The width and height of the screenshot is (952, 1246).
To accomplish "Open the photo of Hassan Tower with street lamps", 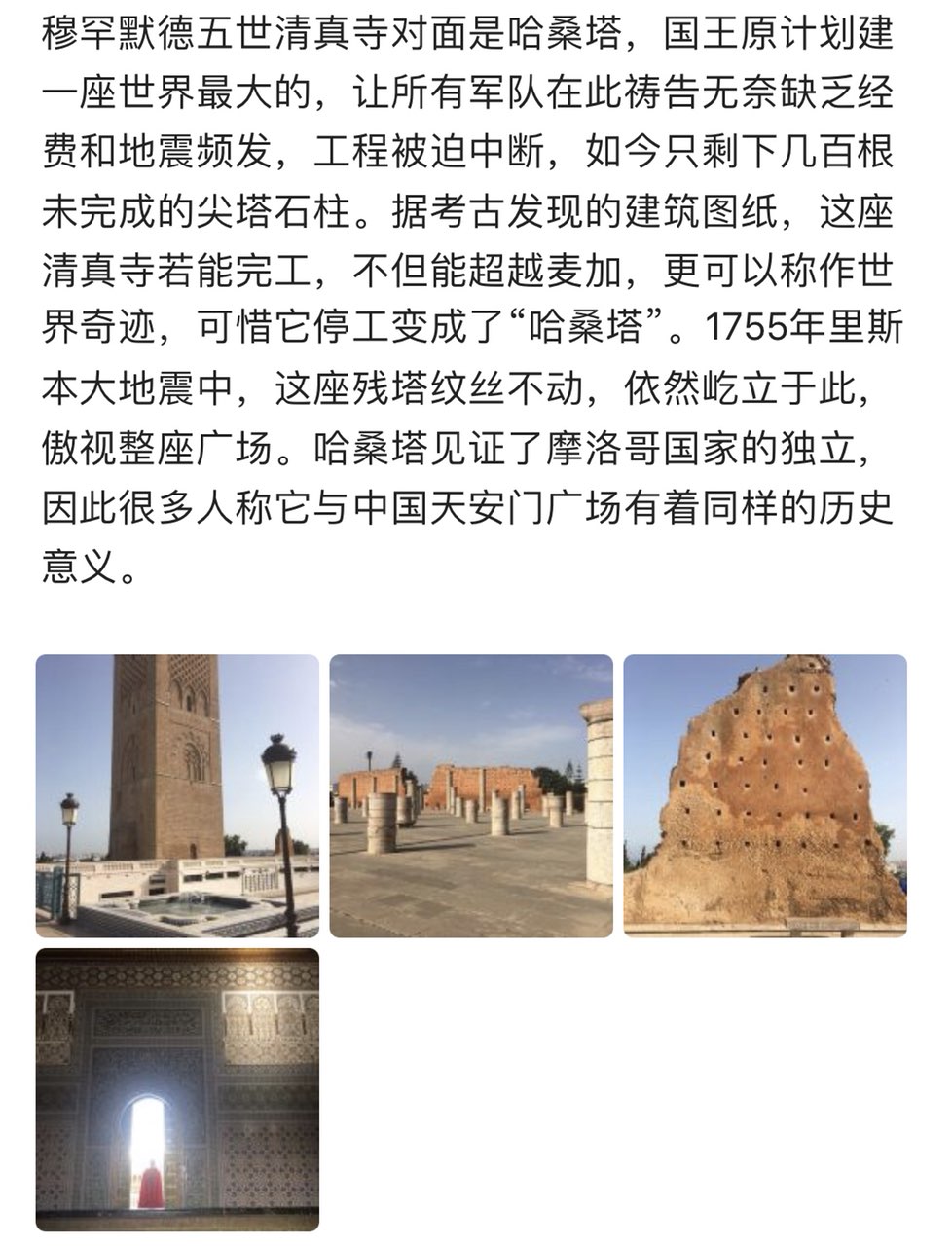I will [x=177, y=795].
